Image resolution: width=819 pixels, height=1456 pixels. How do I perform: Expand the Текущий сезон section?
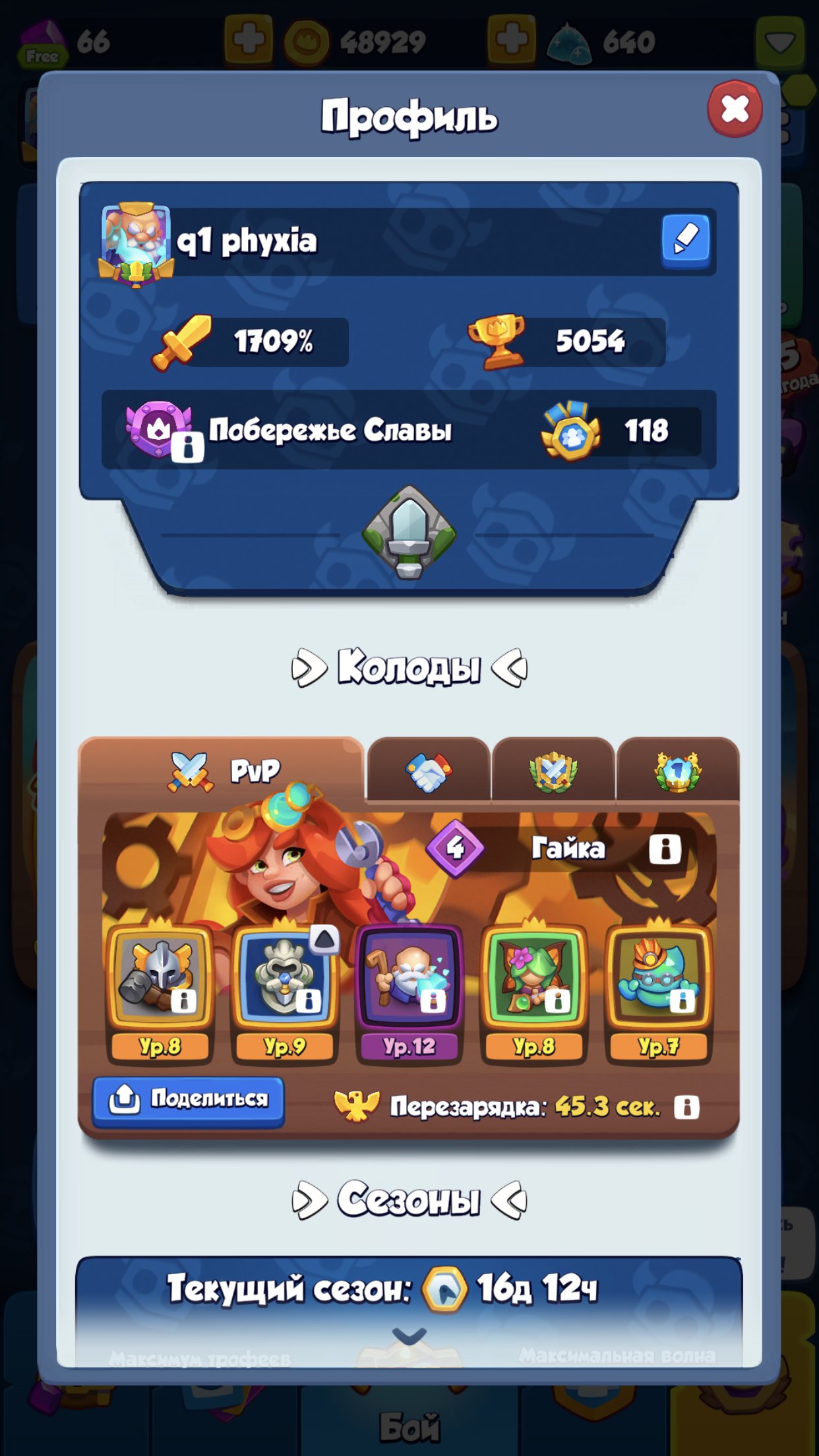pos(409,1335)
